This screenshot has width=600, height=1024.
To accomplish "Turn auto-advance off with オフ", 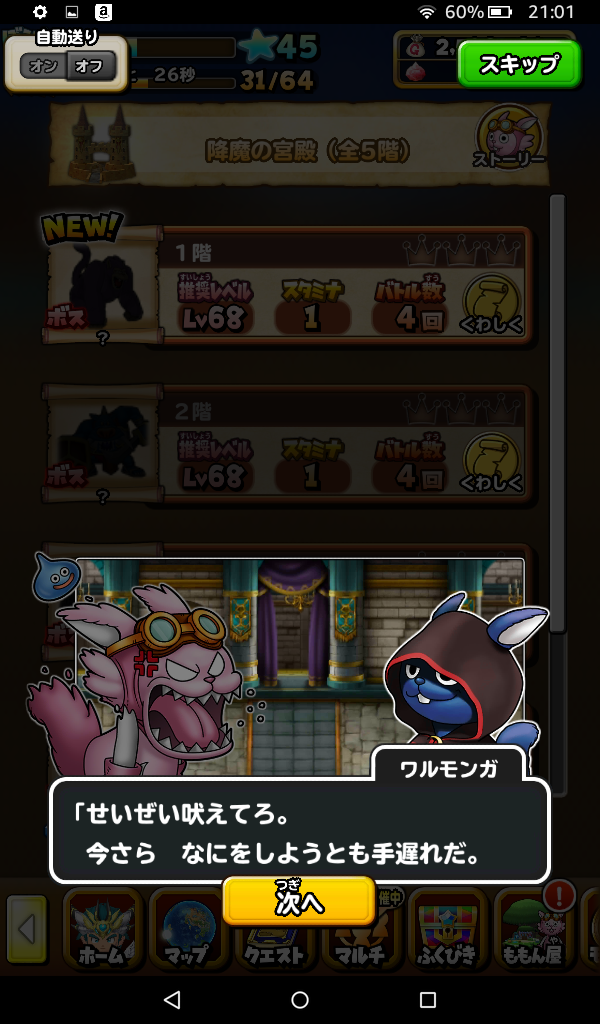I will [91, 67].
